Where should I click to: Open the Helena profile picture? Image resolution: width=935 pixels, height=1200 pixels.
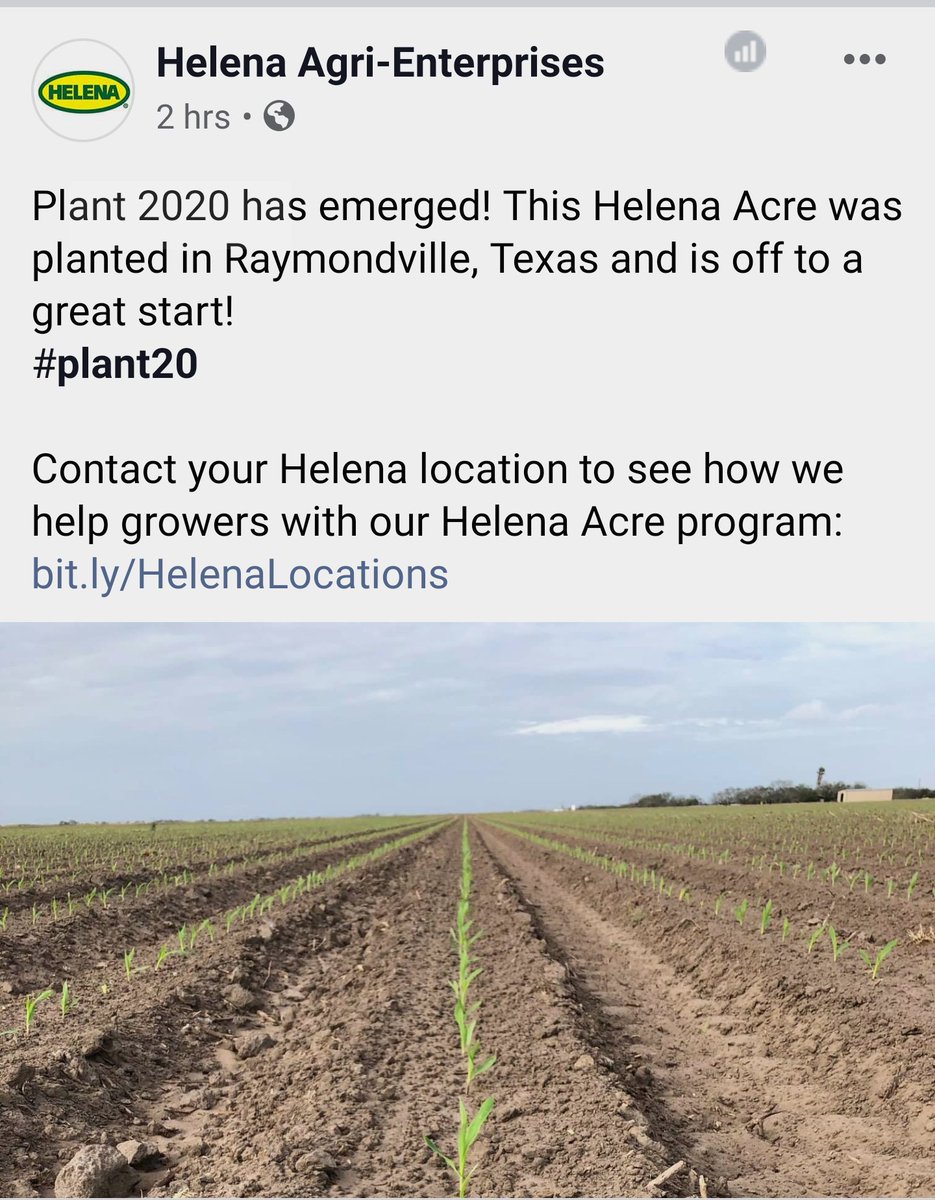click(83, 91)
